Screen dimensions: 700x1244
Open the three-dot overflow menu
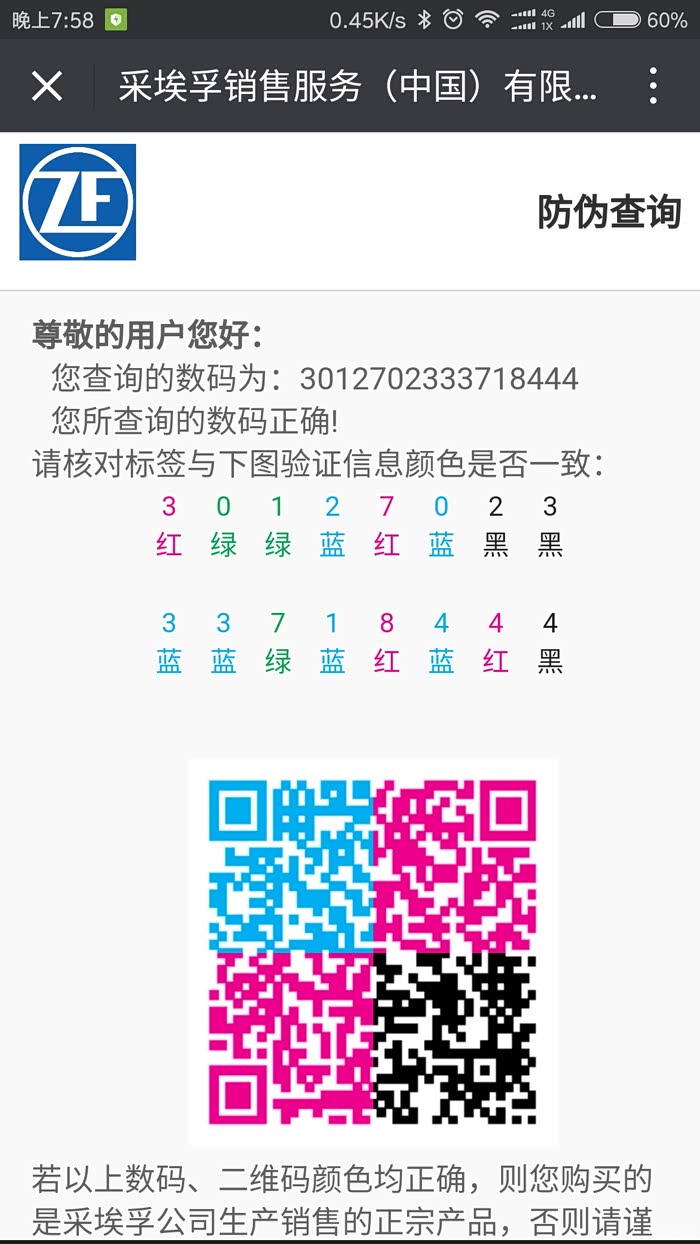point(653,87)
